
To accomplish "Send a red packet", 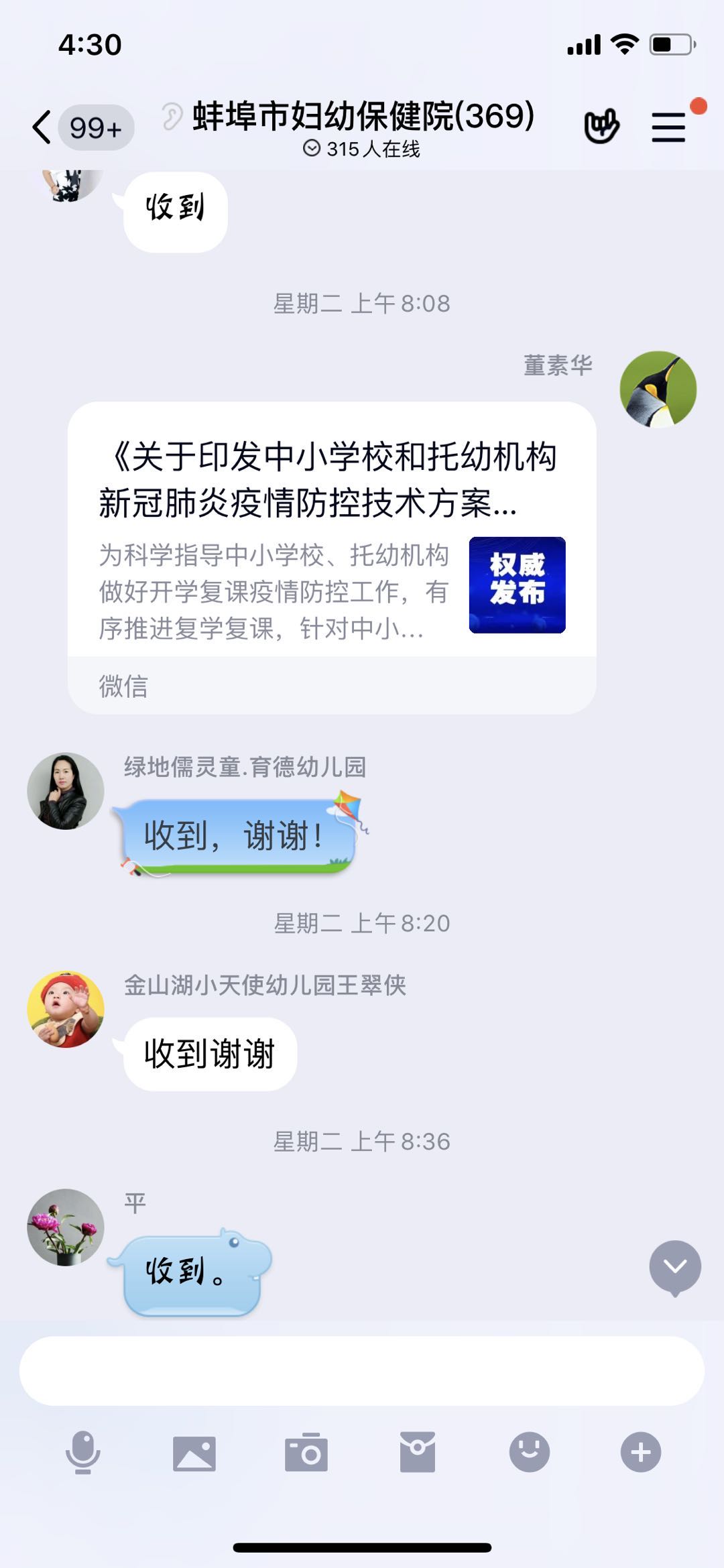I will (x=418, y=1453).
